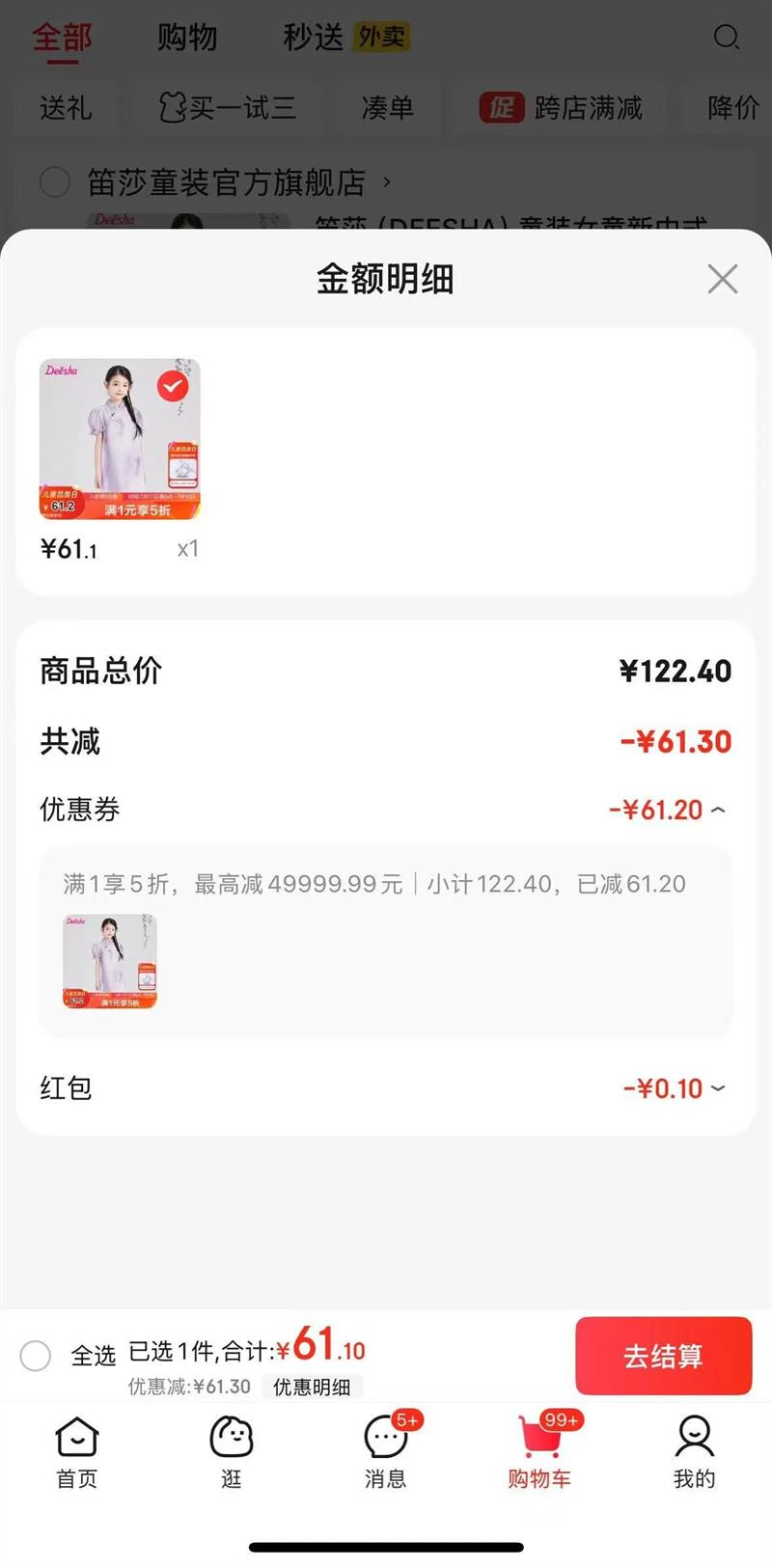Close the 金额明细 panel
Viewport: 772px width, 1568px height.
(722, 279)
